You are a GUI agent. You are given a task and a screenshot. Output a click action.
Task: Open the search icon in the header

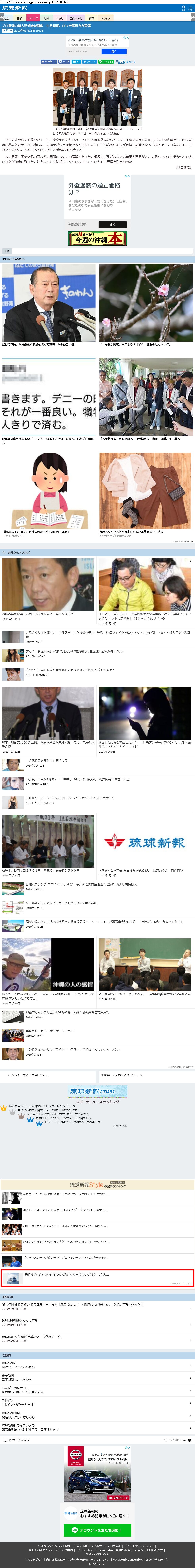[183, 8]
